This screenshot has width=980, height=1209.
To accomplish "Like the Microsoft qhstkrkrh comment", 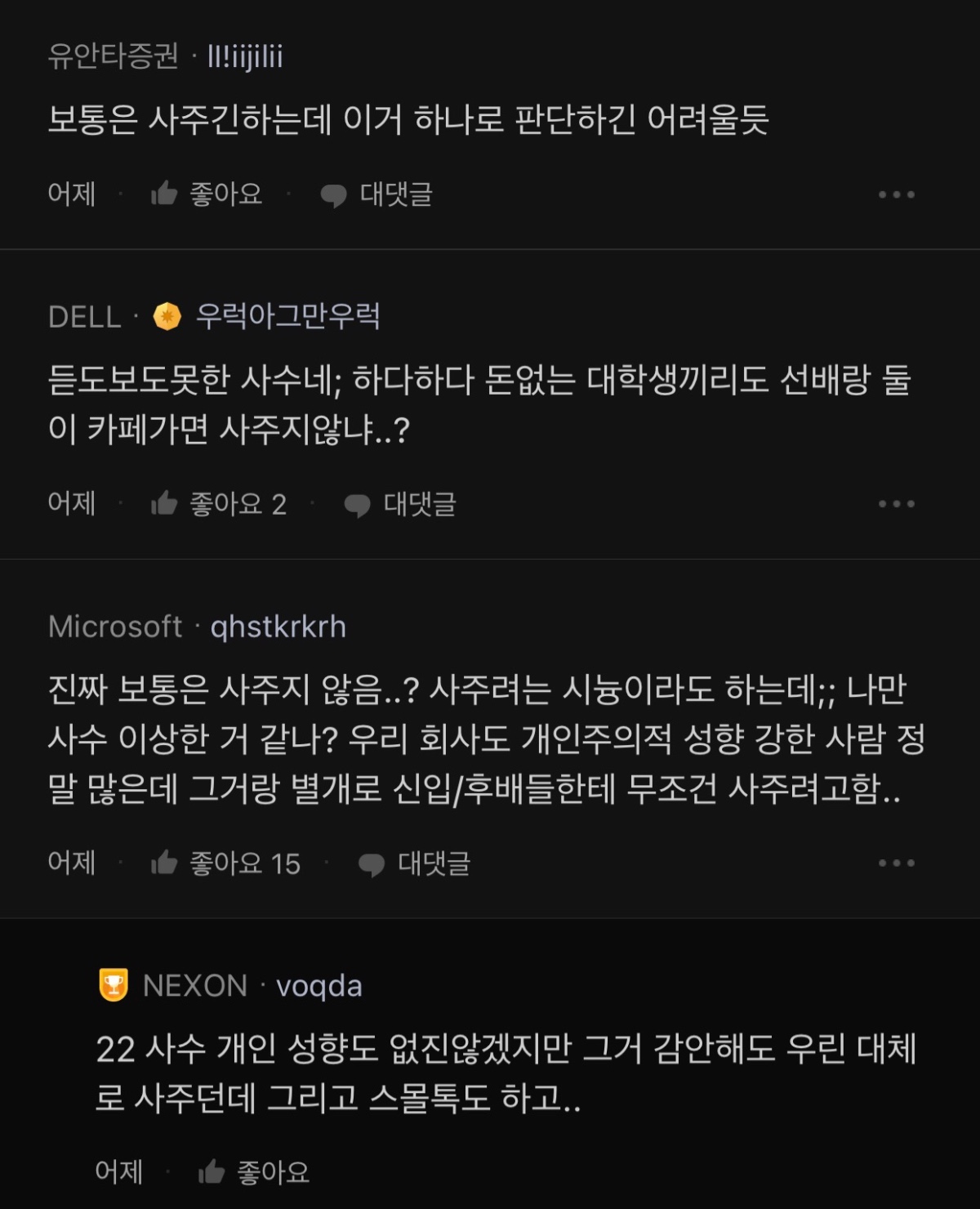I will tap(225, 863).
